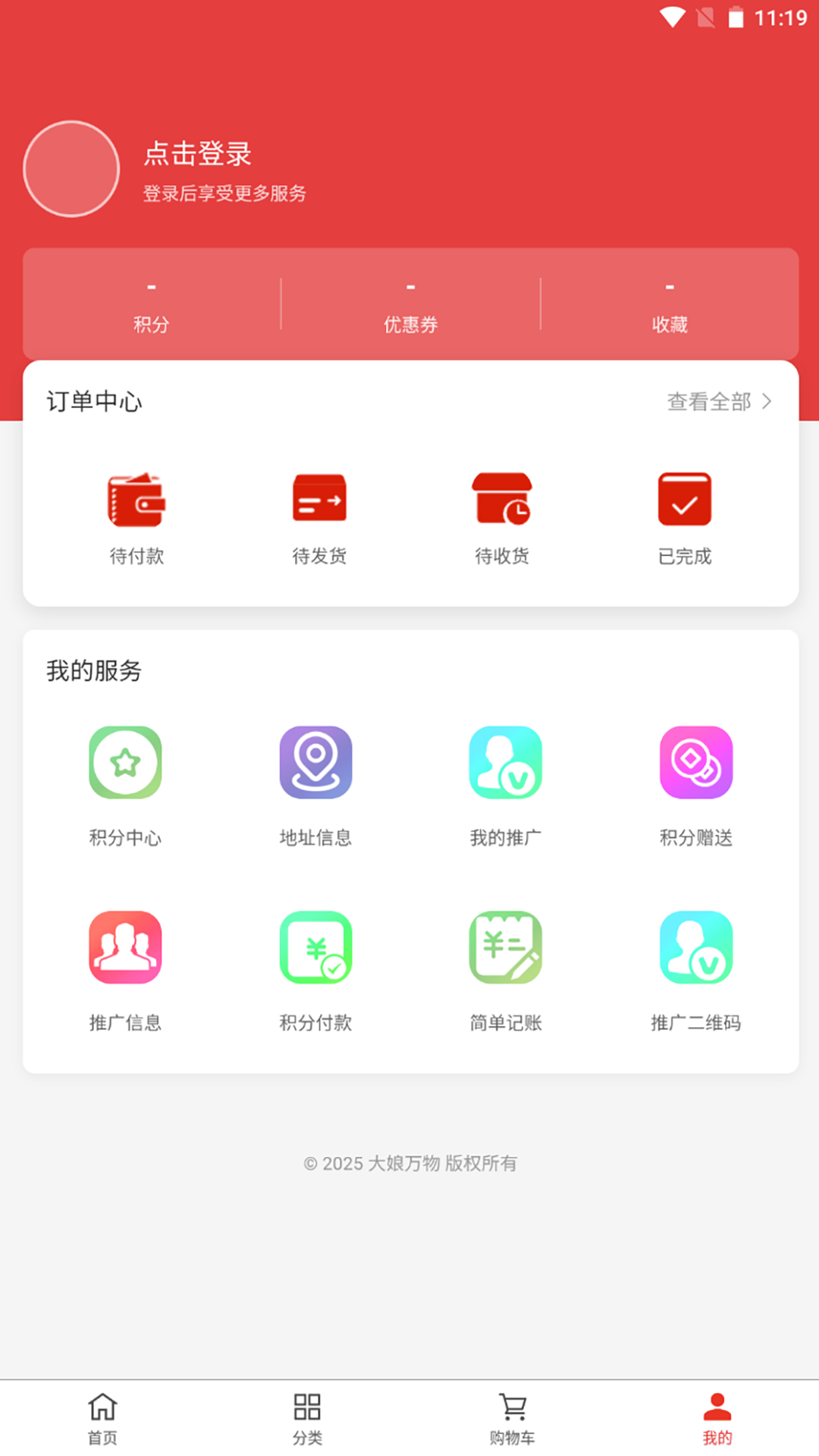
Task: Click the circular profile avatar
Action: (71, 168)
